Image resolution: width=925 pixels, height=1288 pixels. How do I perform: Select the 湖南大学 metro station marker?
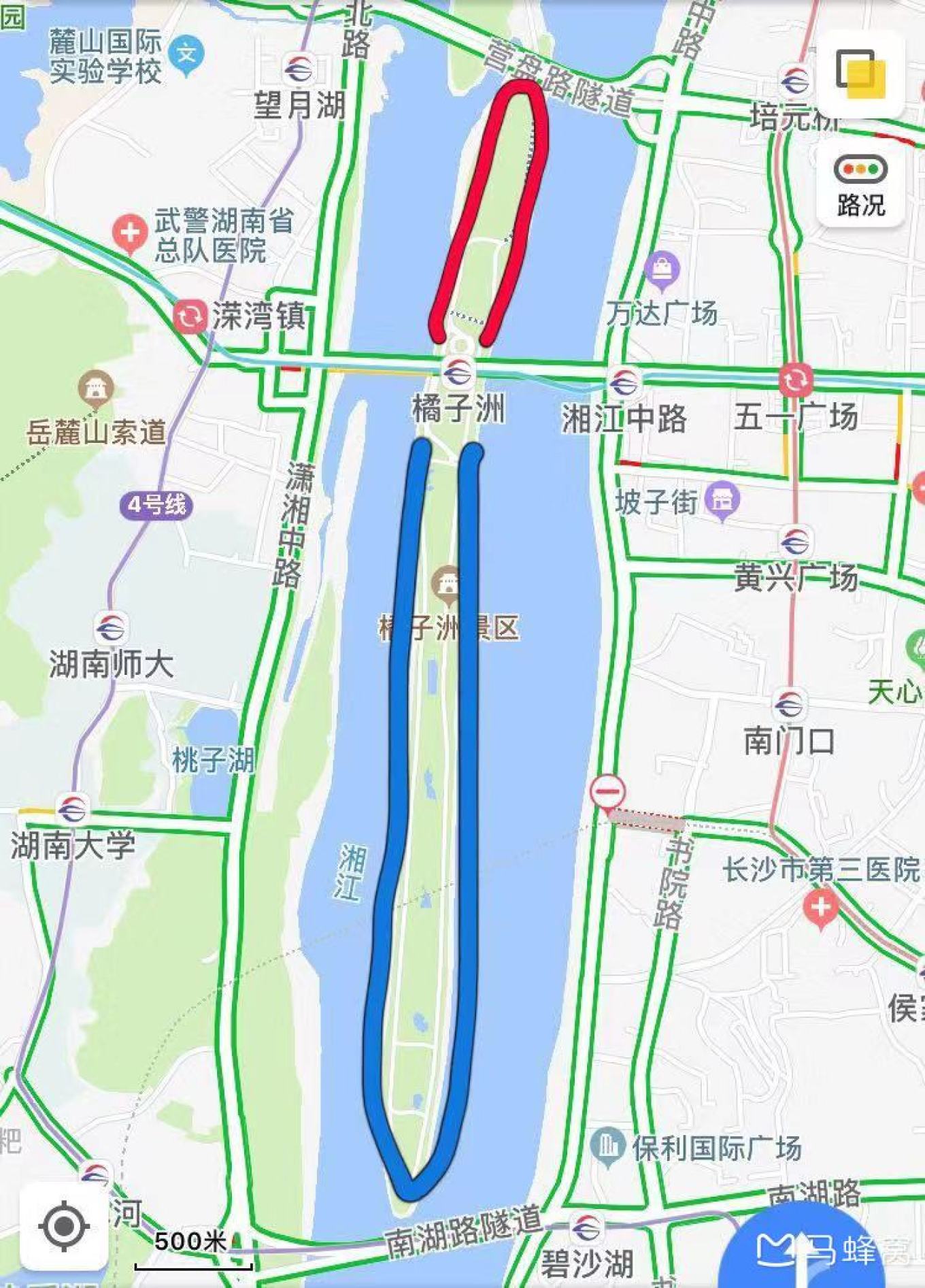coord(72,809)
